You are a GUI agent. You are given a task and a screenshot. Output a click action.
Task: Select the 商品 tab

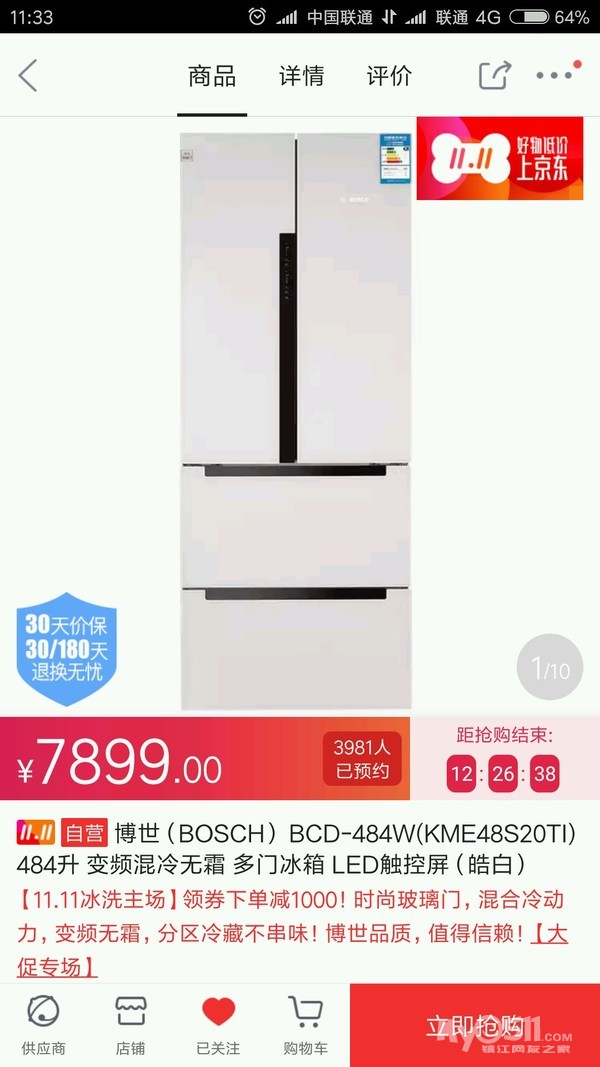(212, 76)
